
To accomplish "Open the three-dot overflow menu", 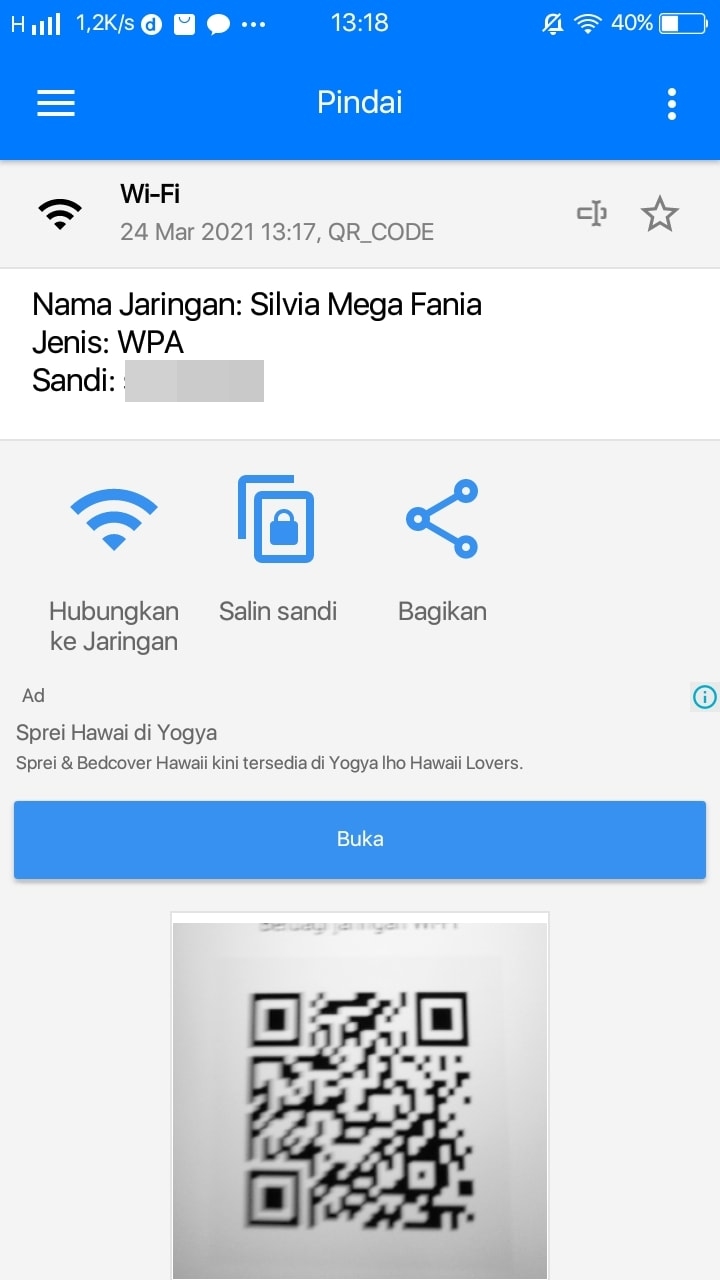I will [x=671, y=103].
